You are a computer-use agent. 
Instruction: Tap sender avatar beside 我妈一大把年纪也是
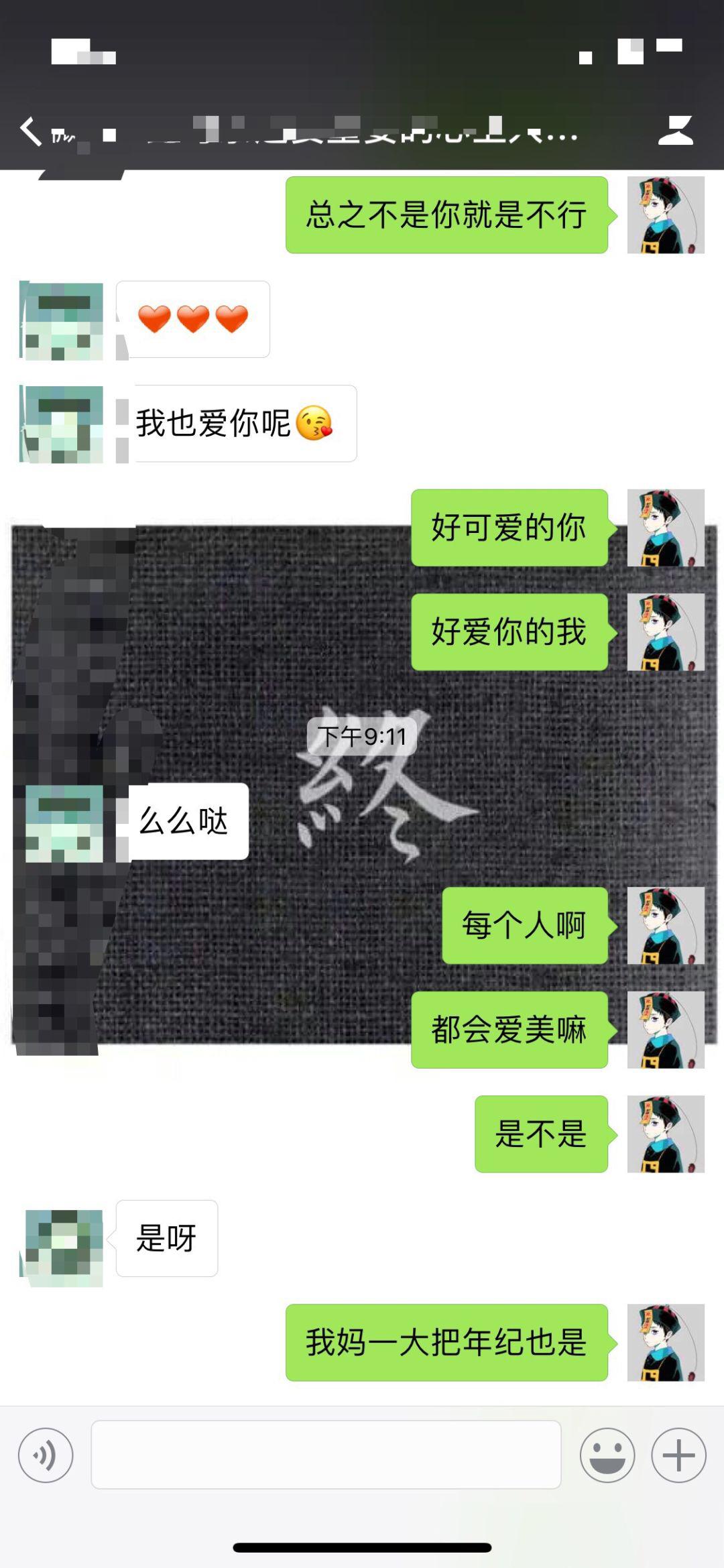pyautogui.click(x=665, y=1342)
